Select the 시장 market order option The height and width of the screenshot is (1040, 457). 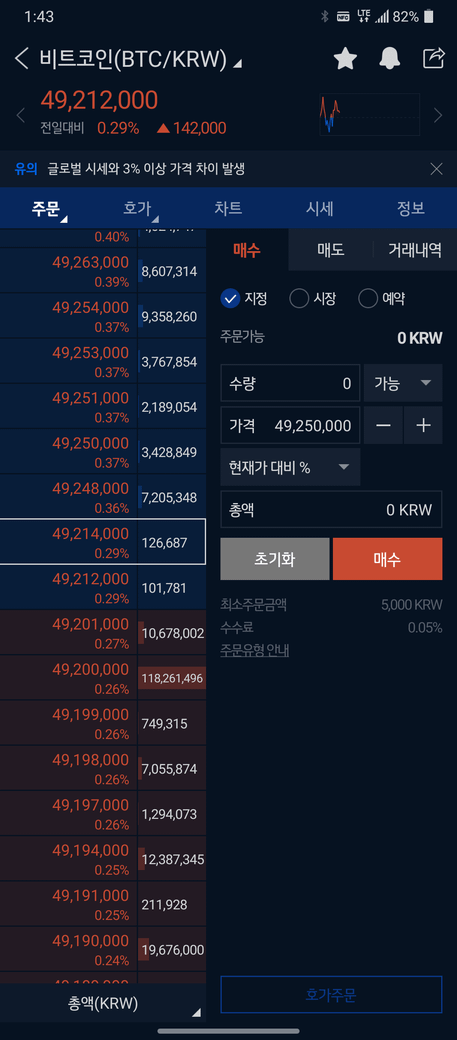[312, 298]
